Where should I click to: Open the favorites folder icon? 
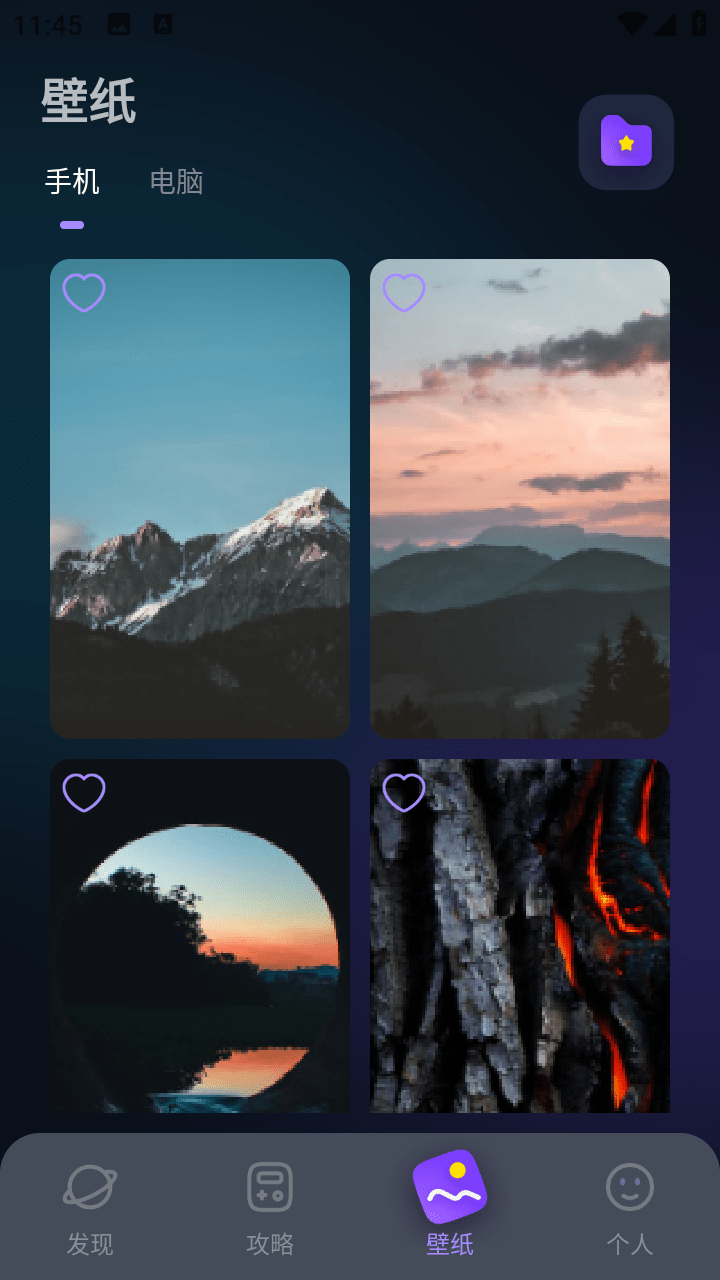click(x=626, y=142)
